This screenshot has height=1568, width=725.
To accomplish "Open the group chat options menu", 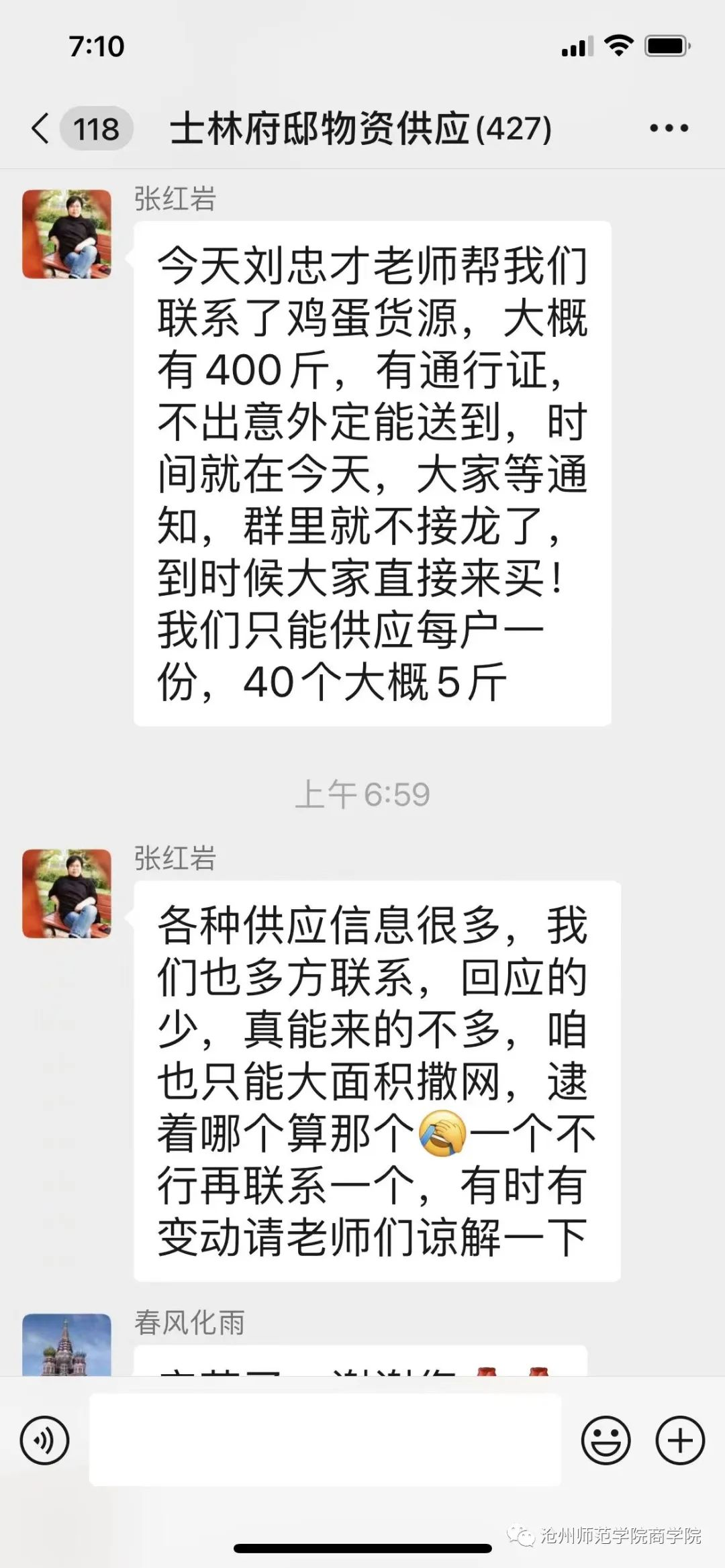I will (669, 128).
